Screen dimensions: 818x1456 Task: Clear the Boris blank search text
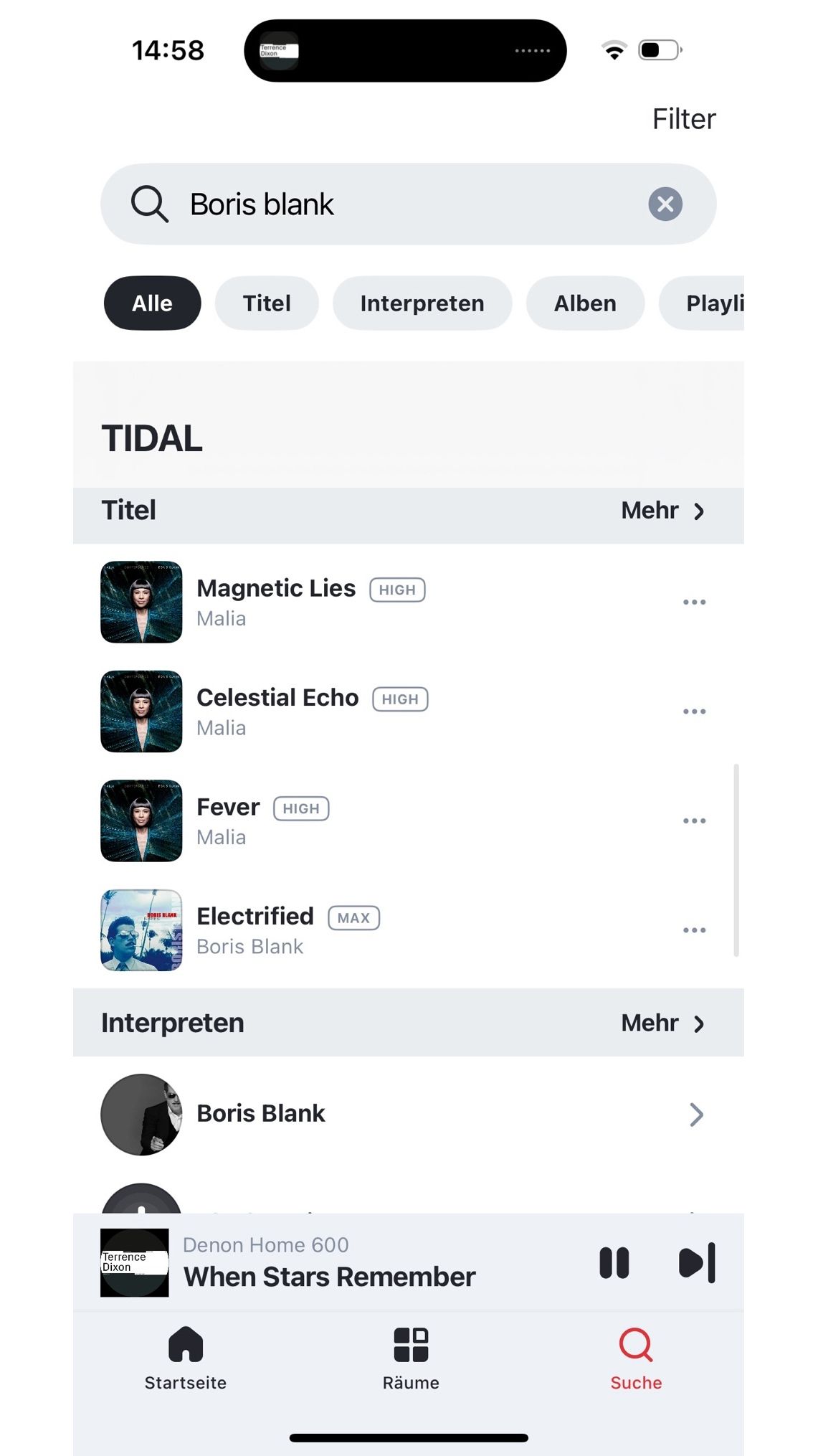[665, 204]
